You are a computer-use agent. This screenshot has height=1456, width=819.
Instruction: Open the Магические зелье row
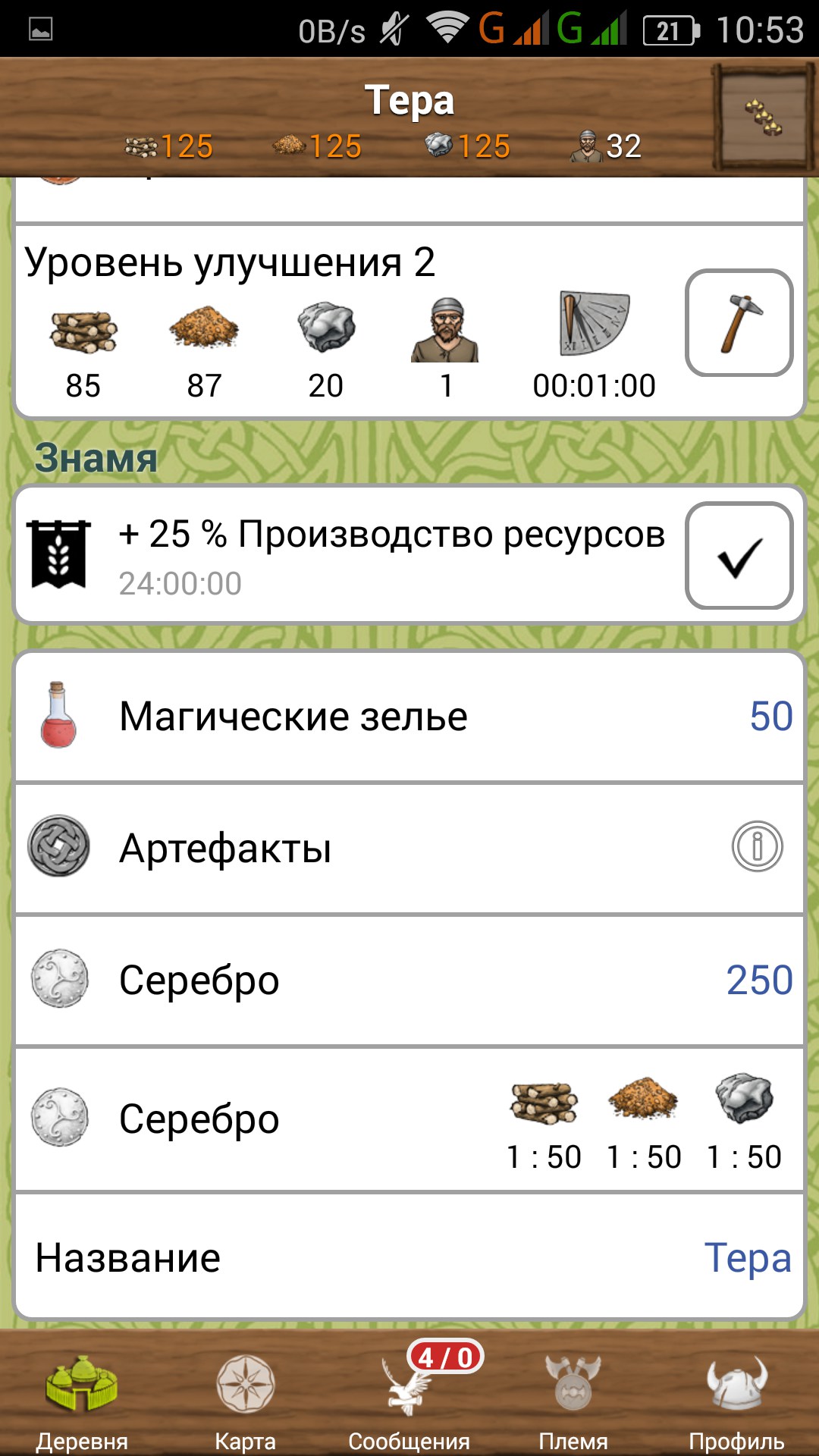[409, 716]
